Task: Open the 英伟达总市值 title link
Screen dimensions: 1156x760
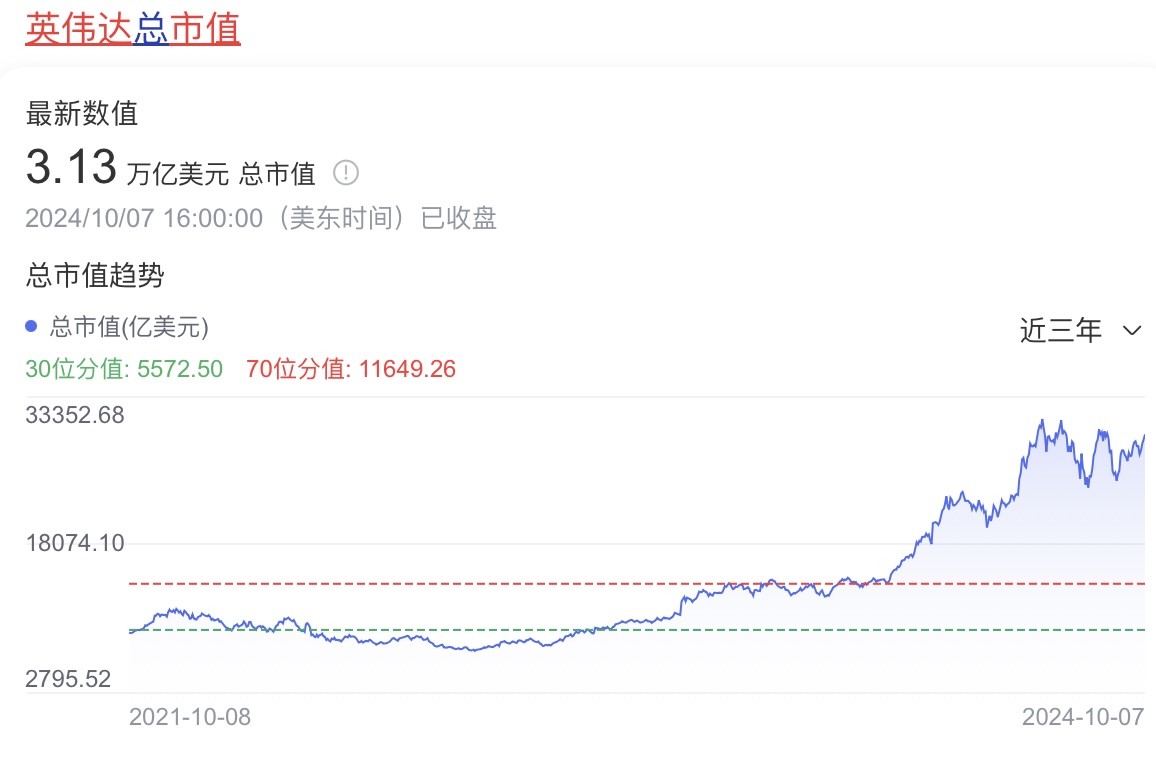Action: click(x=133, y=28)
